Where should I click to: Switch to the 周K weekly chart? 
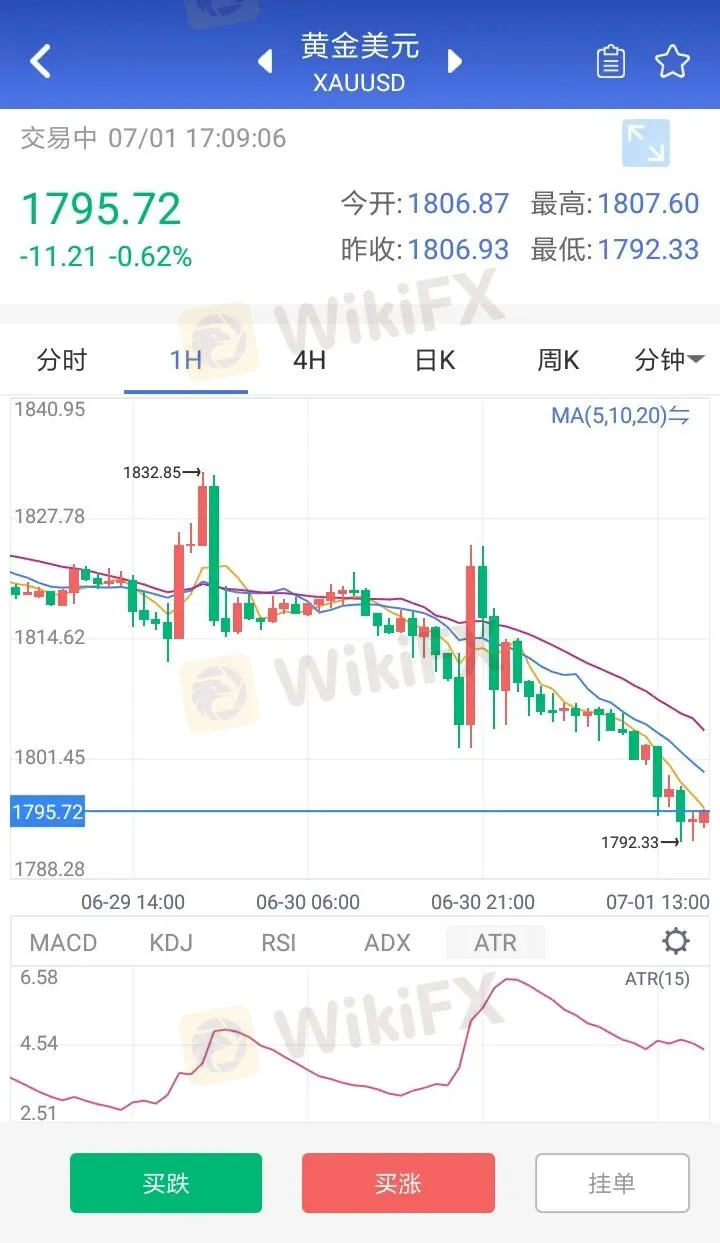pyautogui.click(x=558, y=360)
